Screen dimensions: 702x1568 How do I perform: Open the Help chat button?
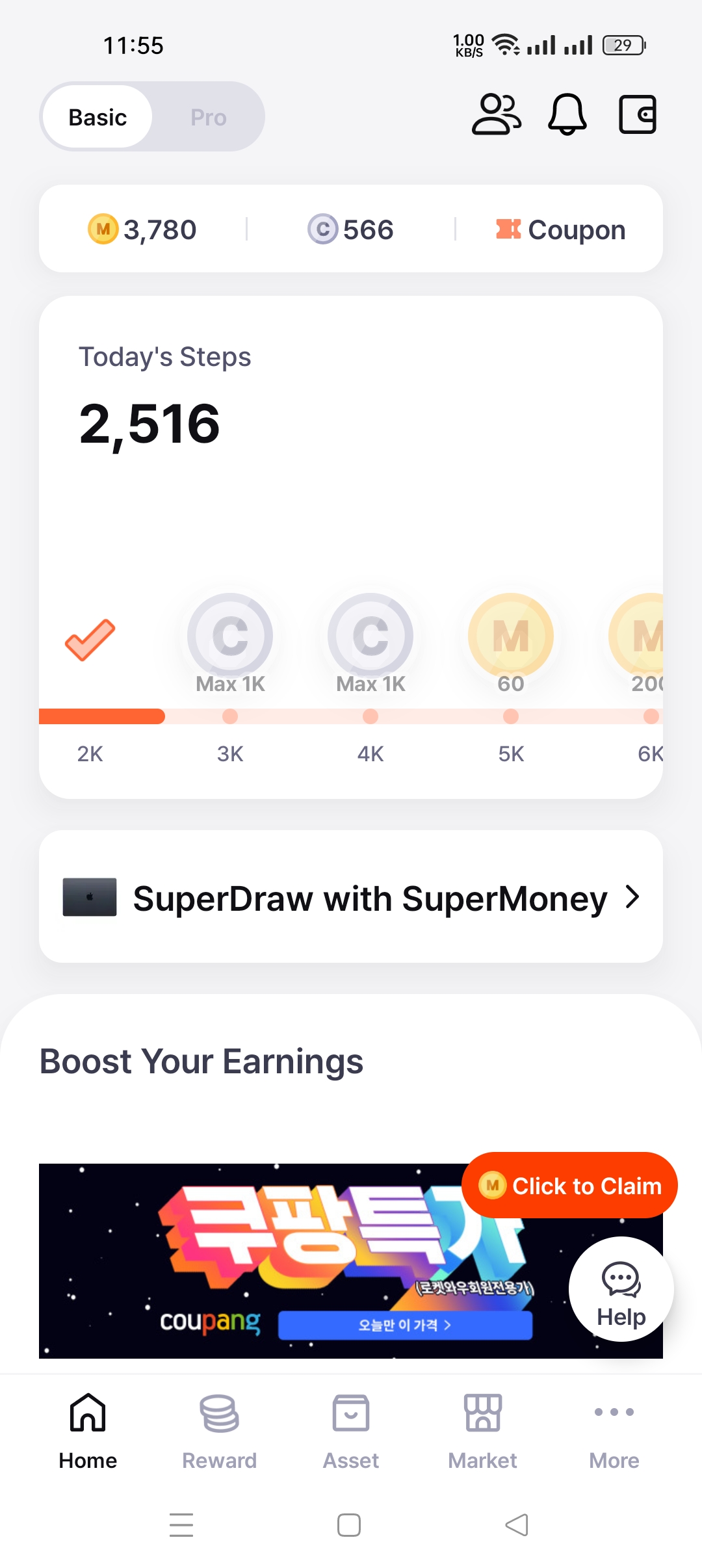click(621, 1289)
